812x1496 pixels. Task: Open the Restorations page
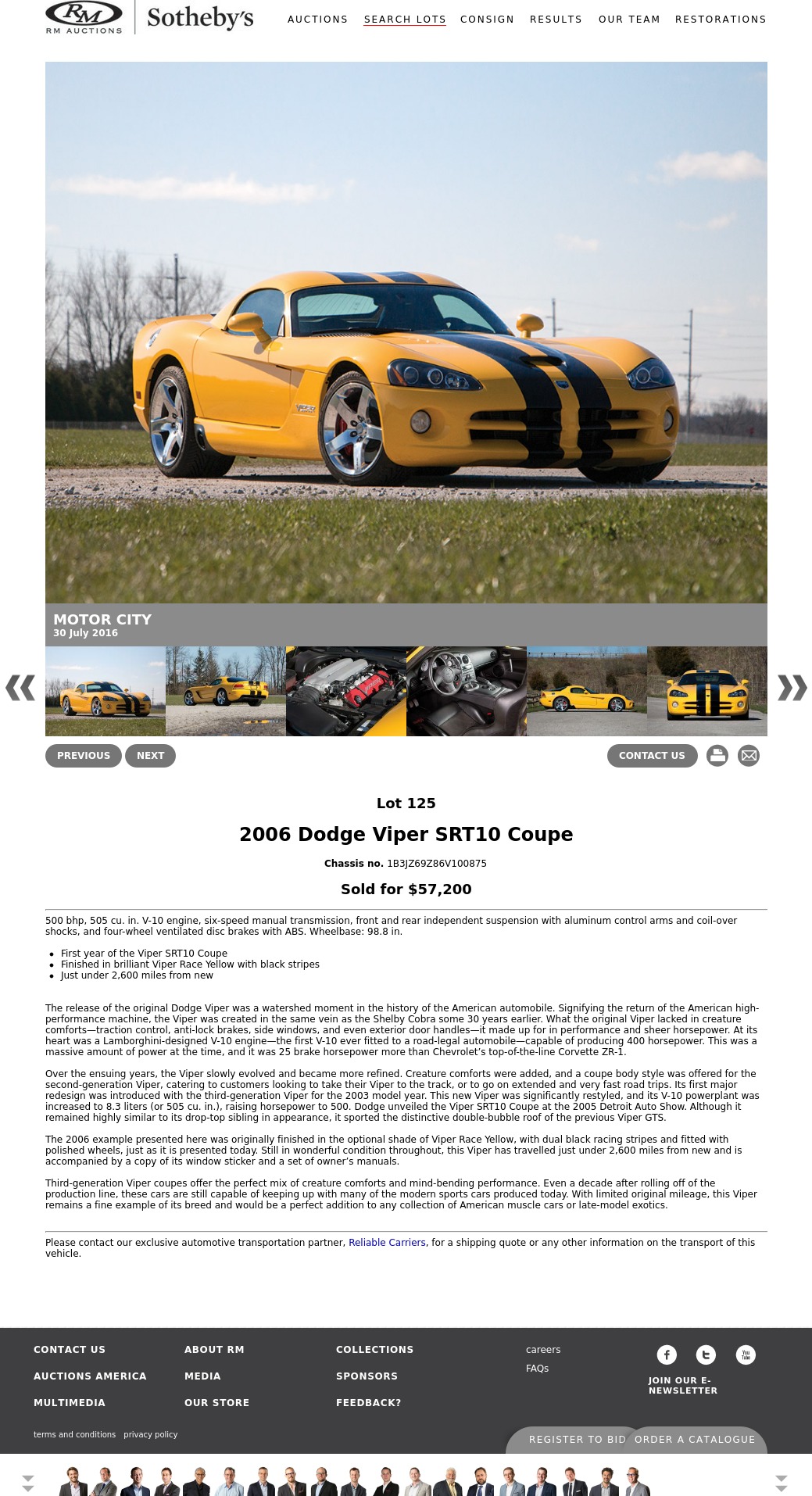tap(721, 20)
